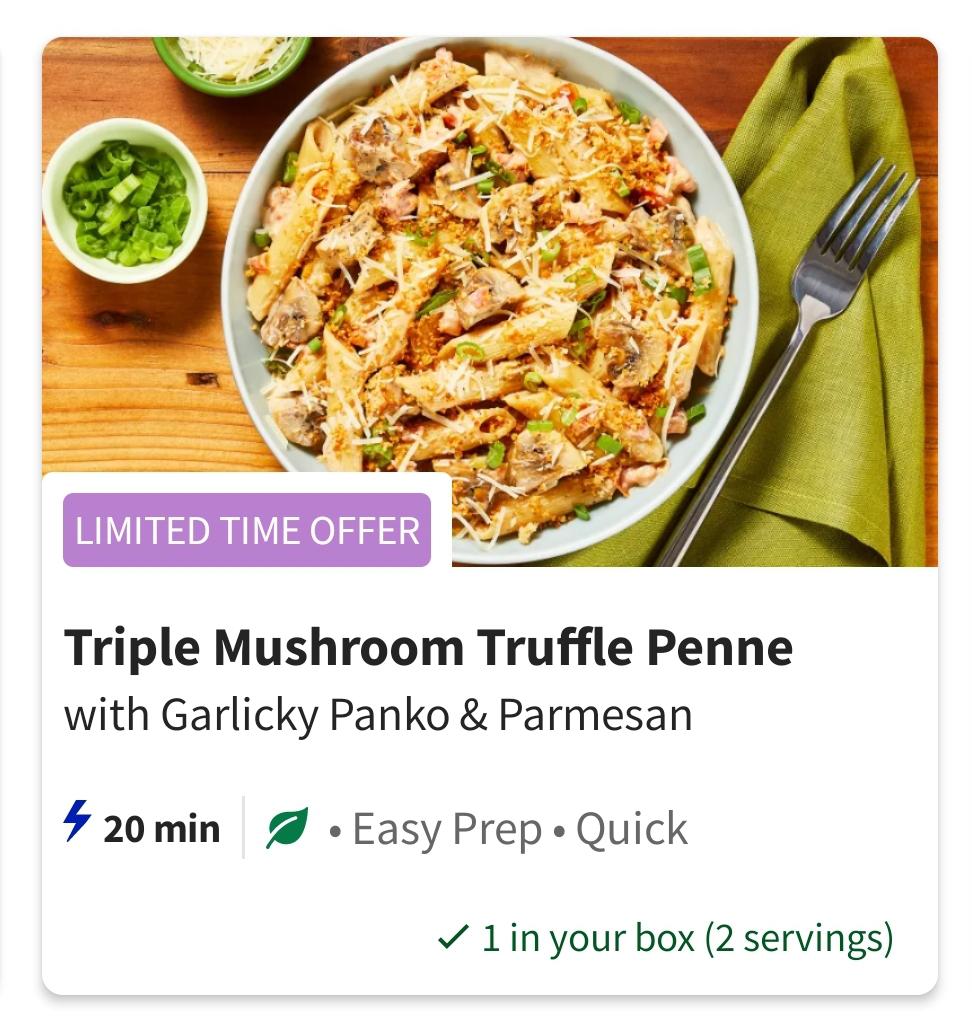Open the Triple Mushroom Truffle Penne recipe card
Image resolution: width=972 pixels, height=1021 pixels.
428,648
